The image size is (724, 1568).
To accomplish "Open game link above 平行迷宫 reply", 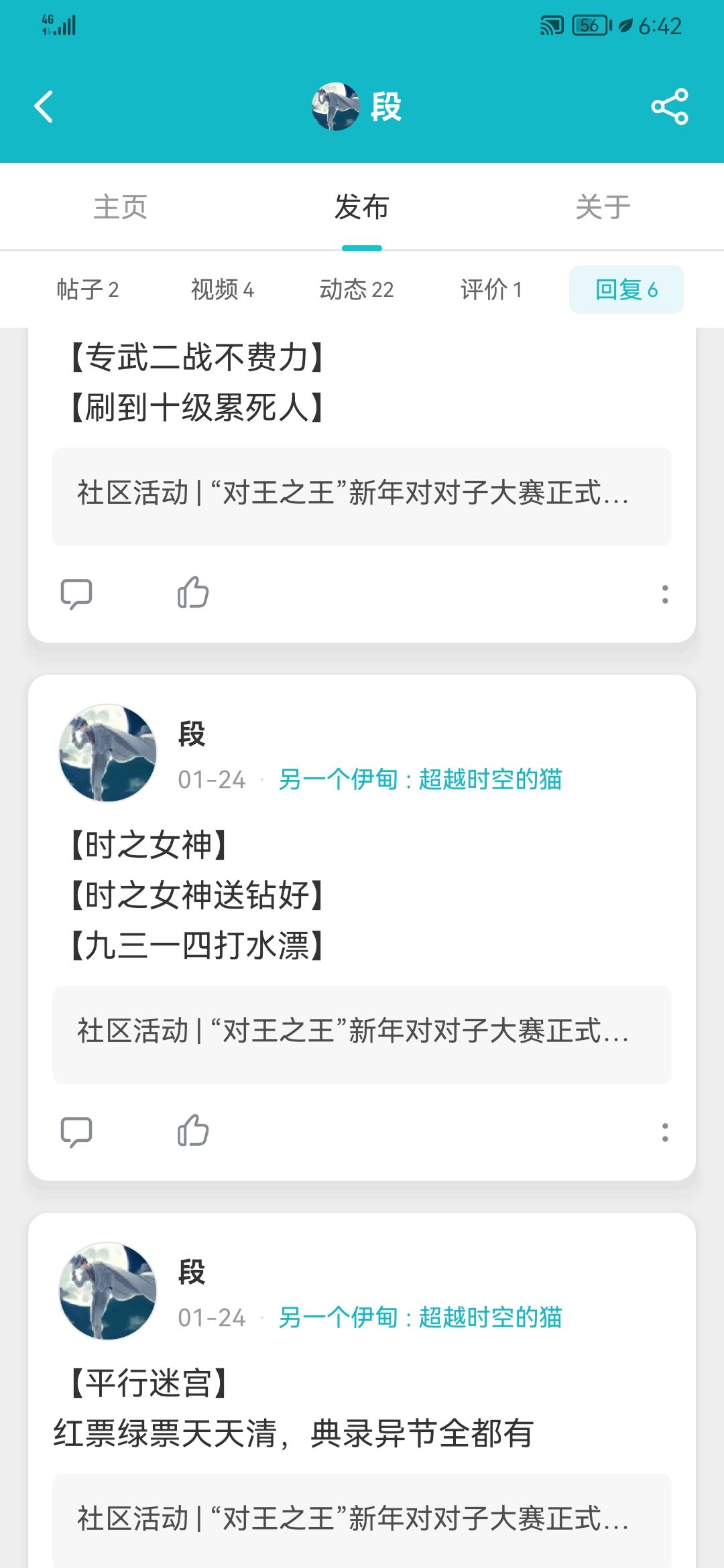I will click(x=420, y=1317).
